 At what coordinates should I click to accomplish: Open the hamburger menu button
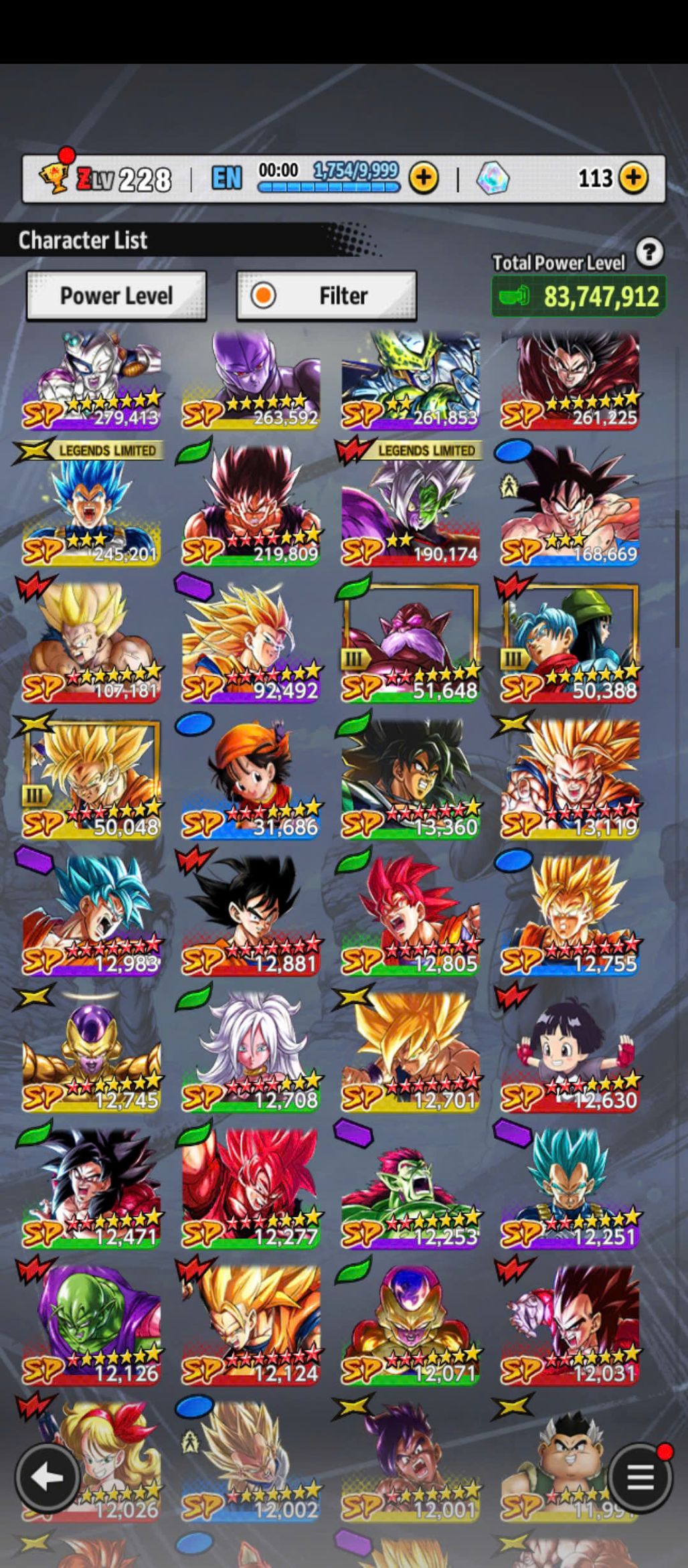[x=640, y=1477]
